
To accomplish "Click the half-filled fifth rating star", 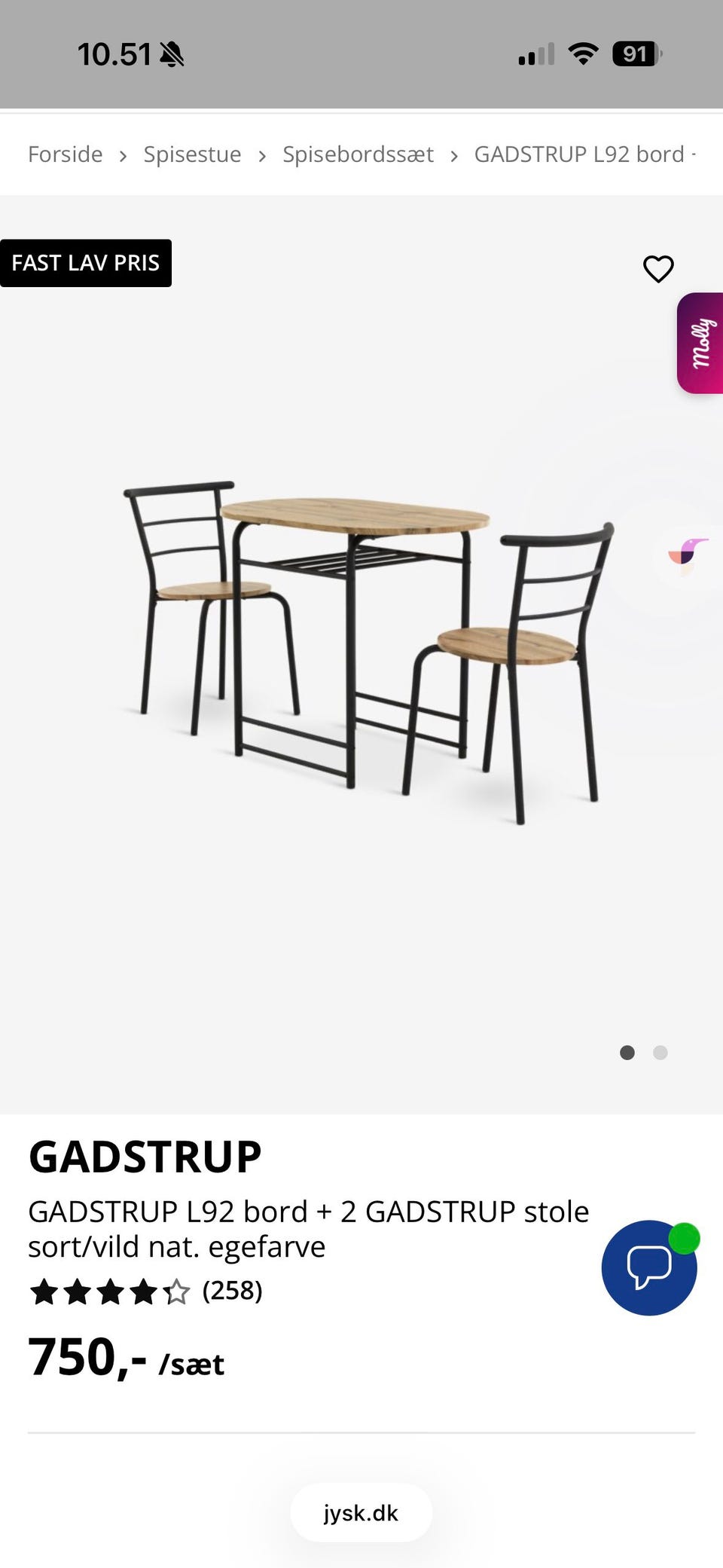I will pos(177,1291).
